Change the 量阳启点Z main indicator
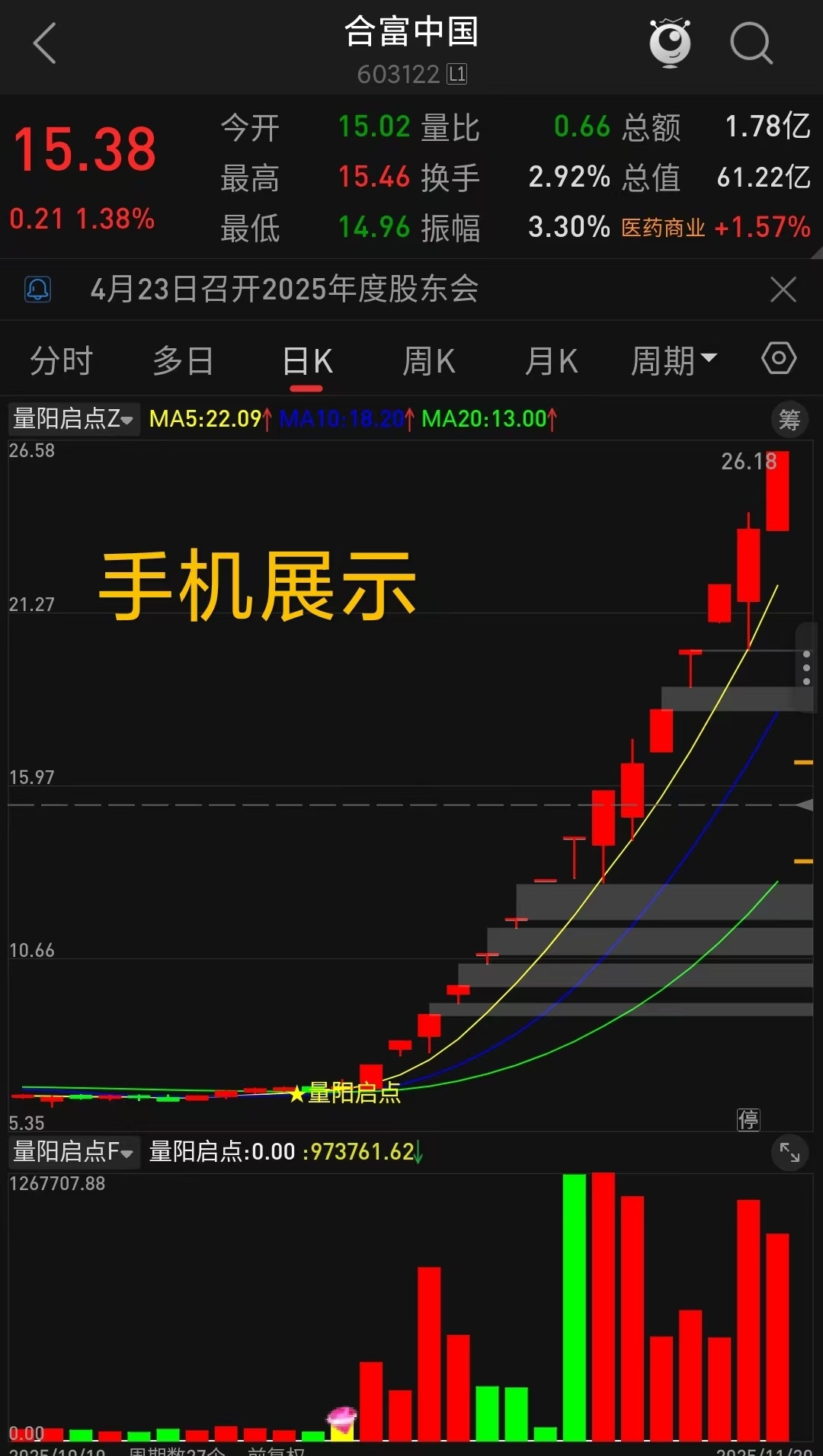The height and width of the screenshot is (1456, 823). coord(73,419)
